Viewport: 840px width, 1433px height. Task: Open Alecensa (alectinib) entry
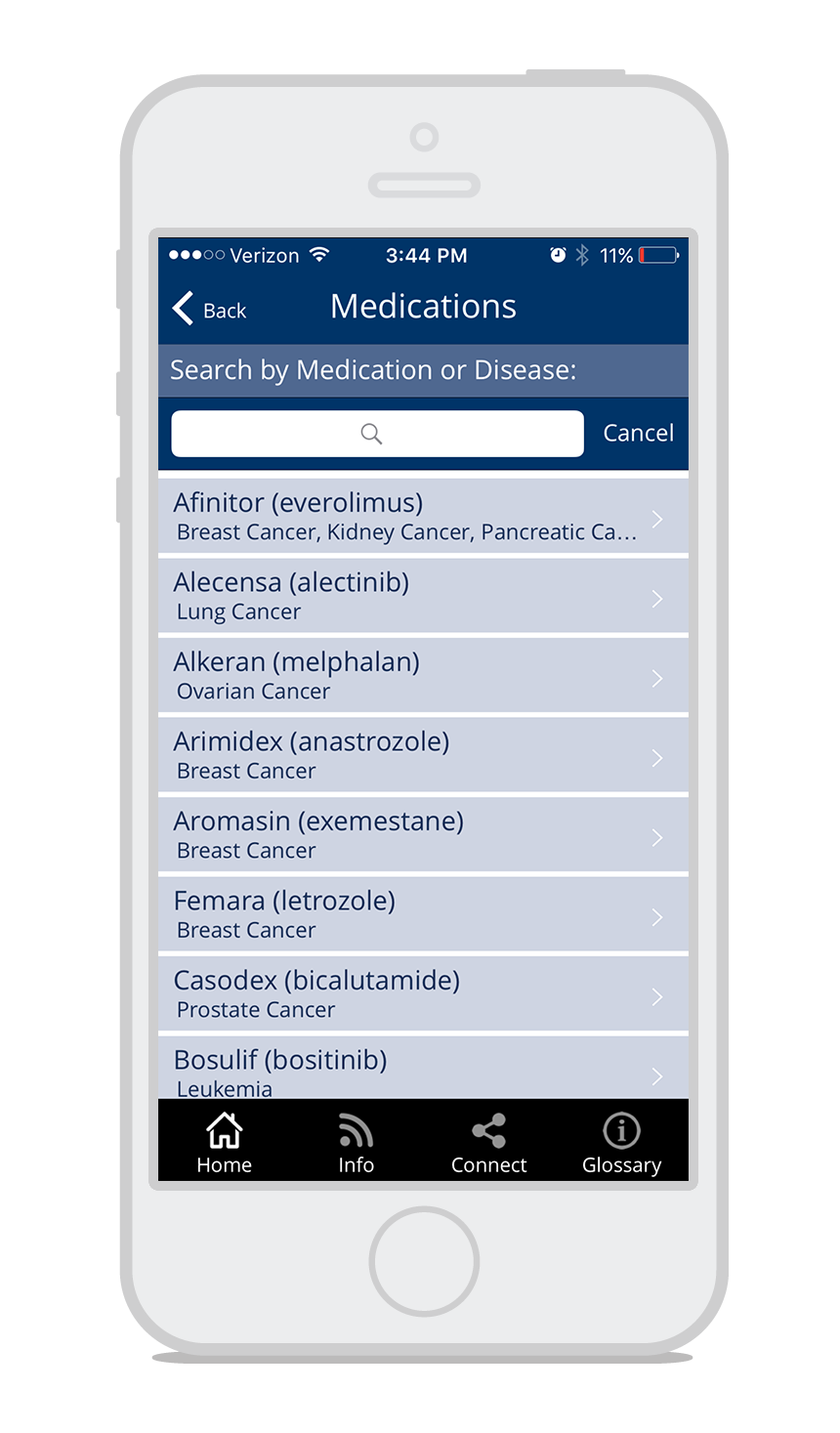click(423, 596)
